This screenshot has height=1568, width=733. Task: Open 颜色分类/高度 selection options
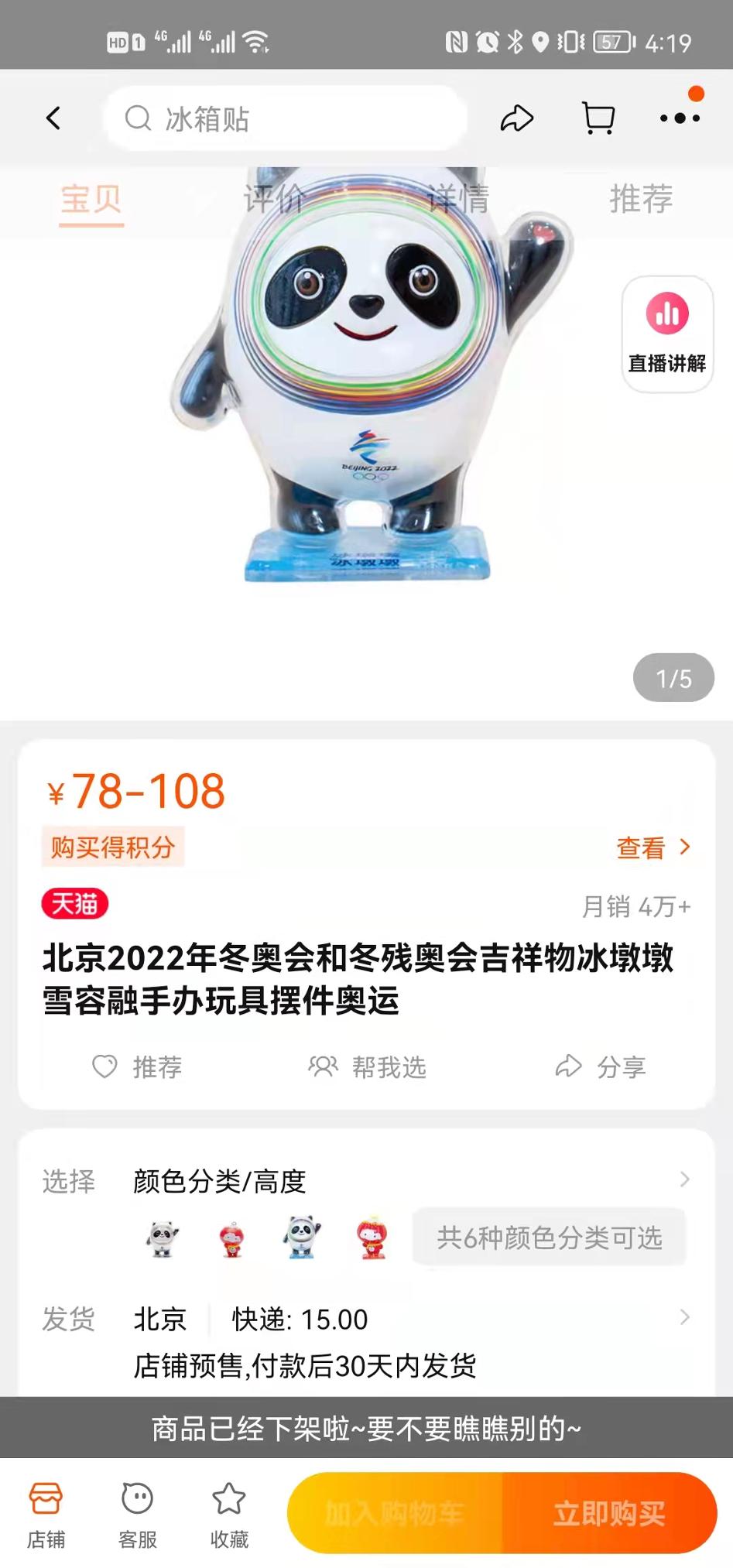[410, 1181]
